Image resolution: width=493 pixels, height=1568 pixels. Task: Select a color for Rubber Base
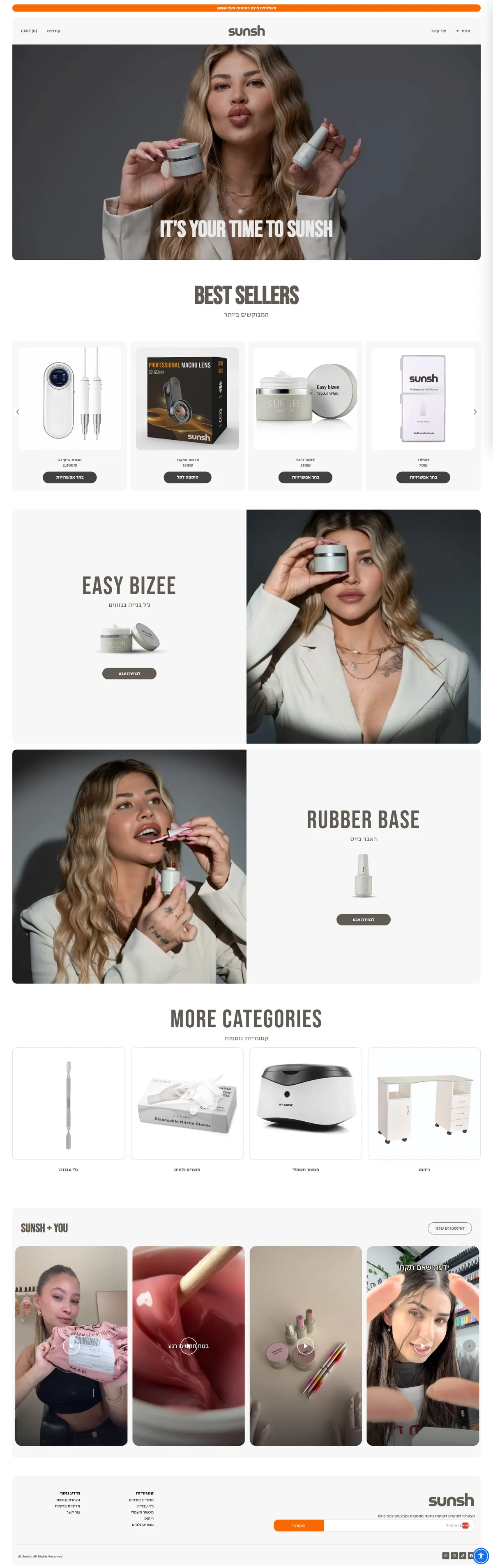click(363, 919)
